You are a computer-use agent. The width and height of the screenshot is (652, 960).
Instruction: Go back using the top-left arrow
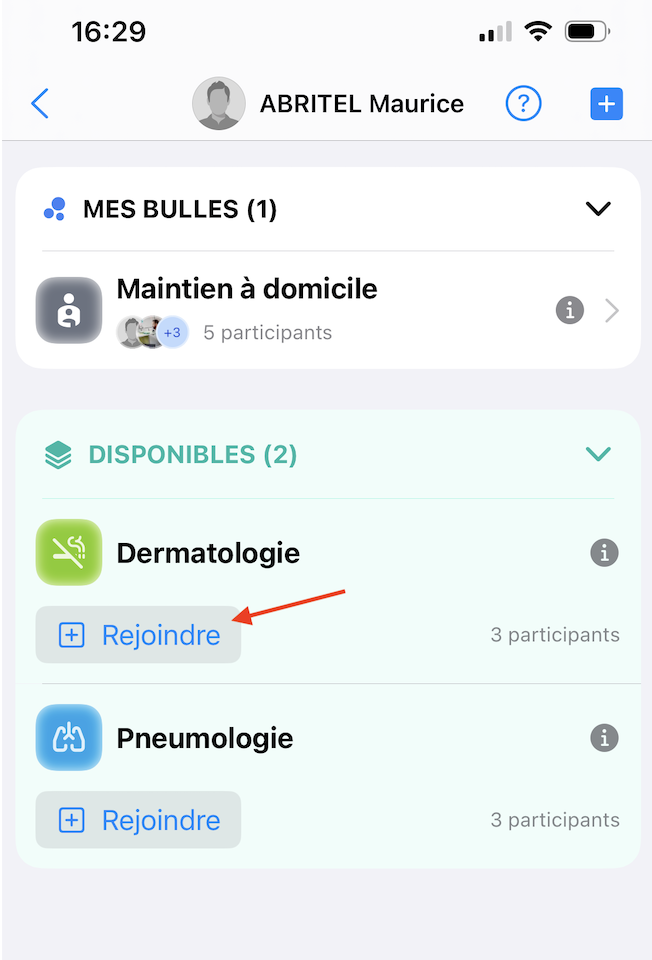[40, 103]
